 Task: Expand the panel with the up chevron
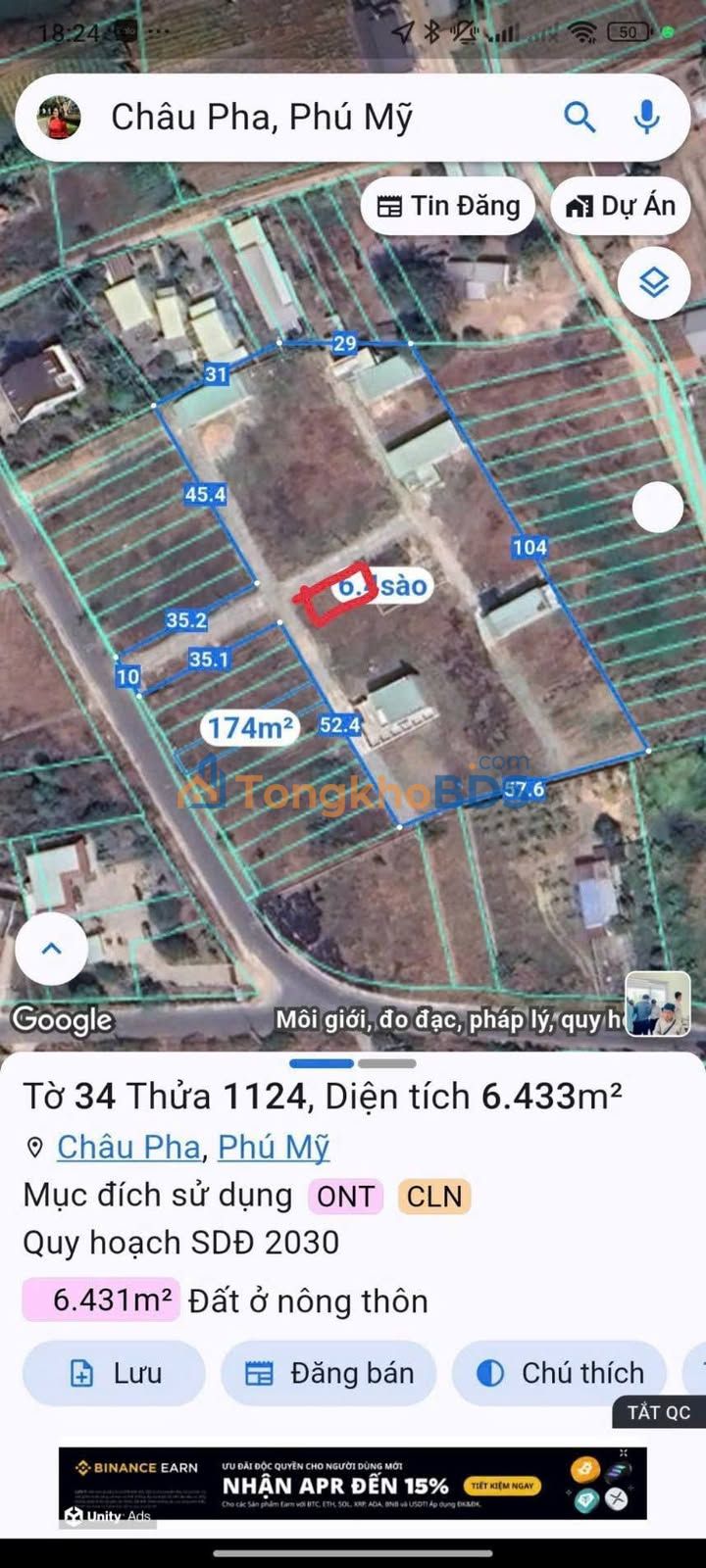tap(51, 948)
